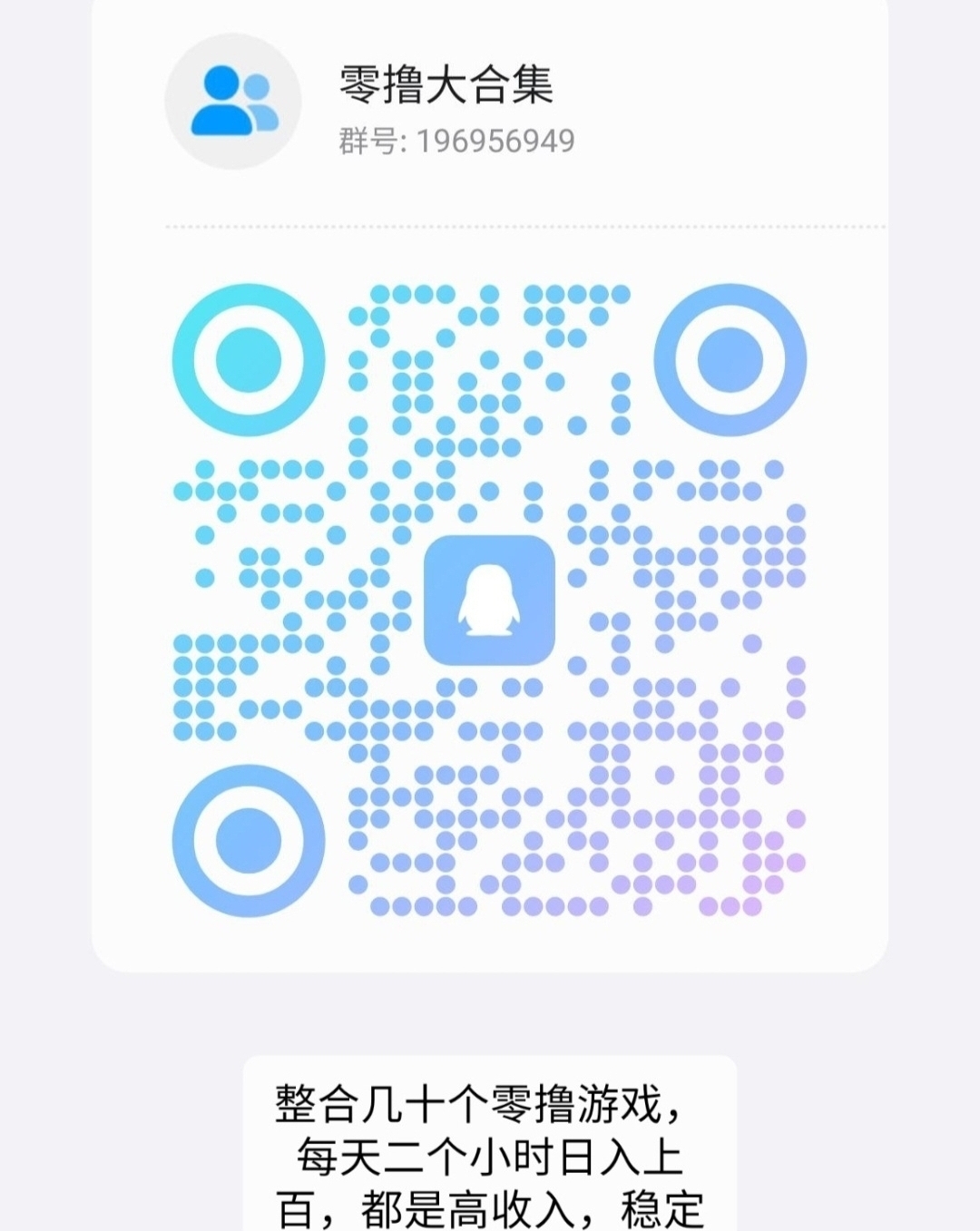Select the 群号 label text

(369, 141)
